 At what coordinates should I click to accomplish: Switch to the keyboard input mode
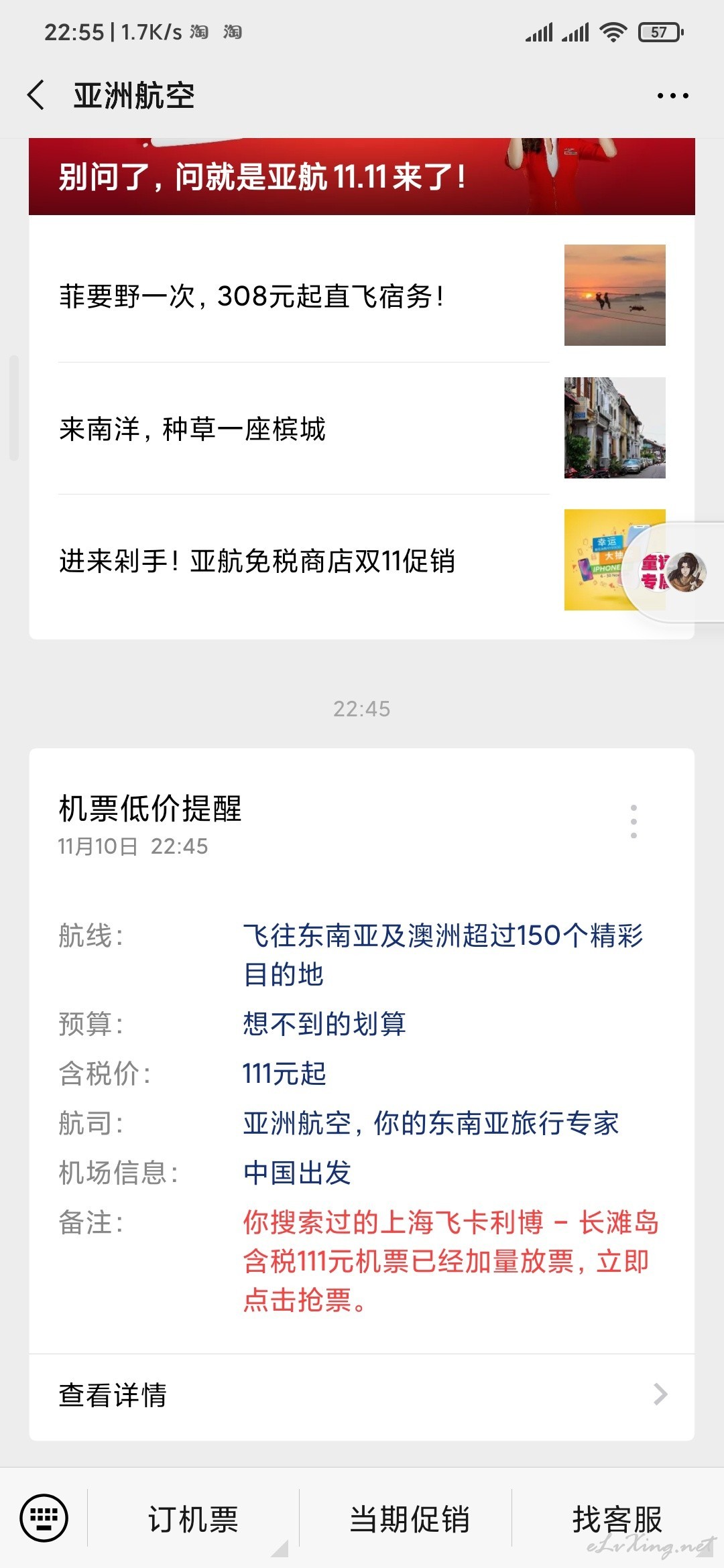click(x=44, y=1518)
